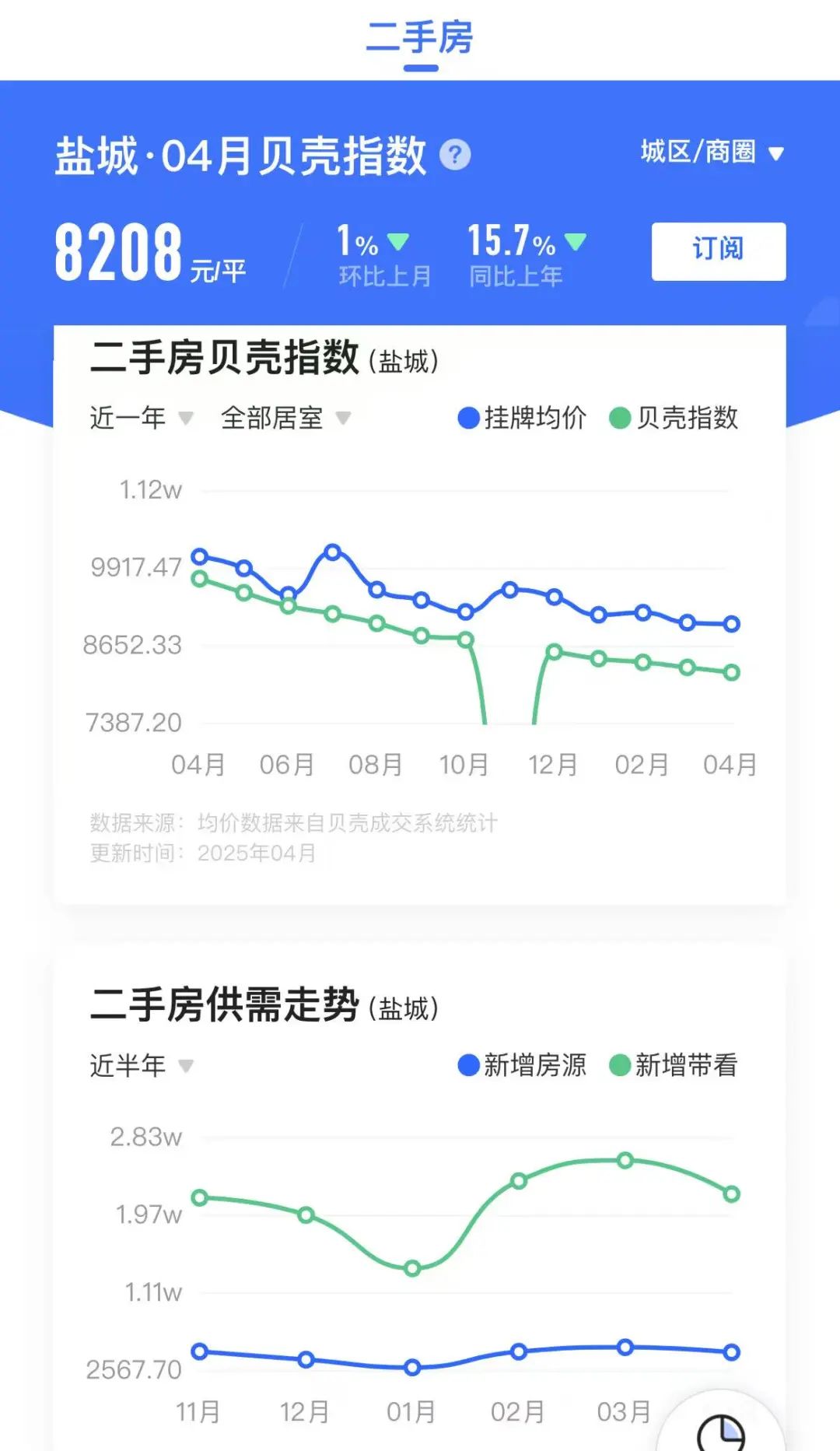The width and height of the screenshot is (840, 1451).
Task: Tap the 订阅 subscribe button
Action: 719,251
